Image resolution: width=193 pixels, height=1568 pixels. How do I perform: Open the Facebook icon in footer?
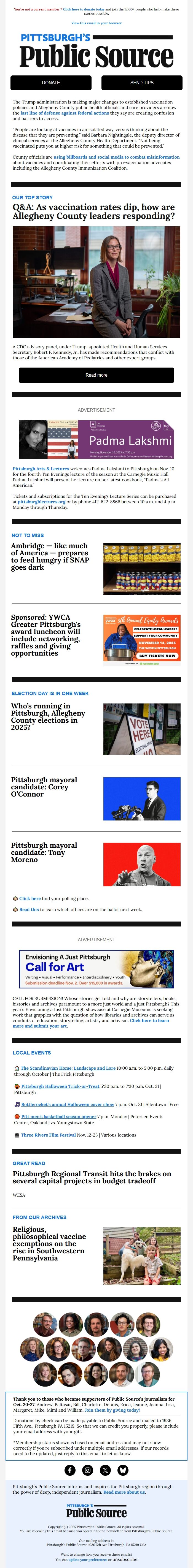point(70,1470)
